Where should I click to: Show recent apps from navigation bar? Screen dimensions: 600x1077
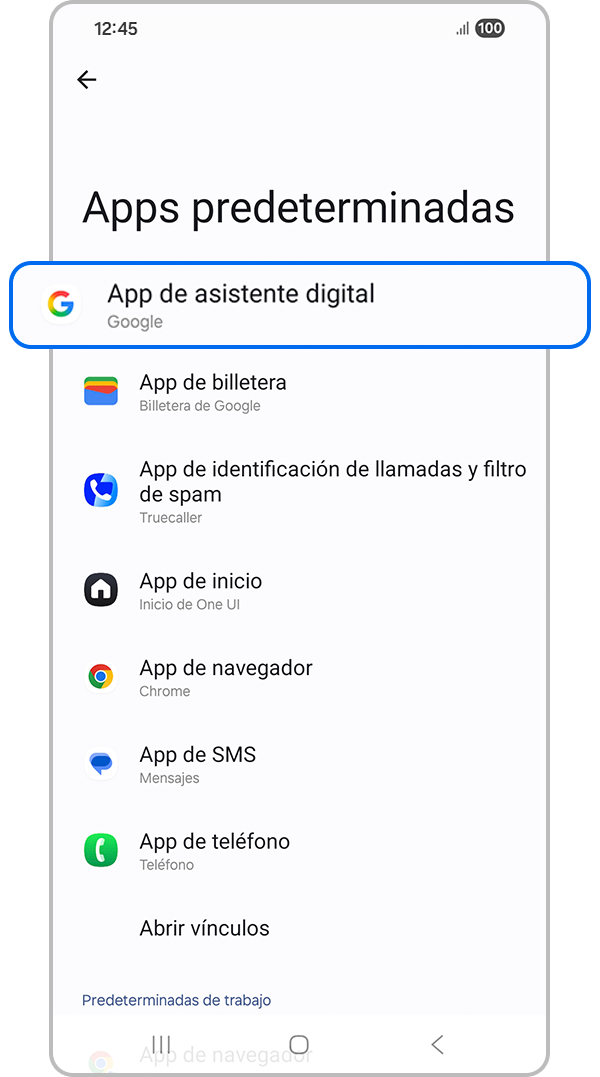(161, 1045)
